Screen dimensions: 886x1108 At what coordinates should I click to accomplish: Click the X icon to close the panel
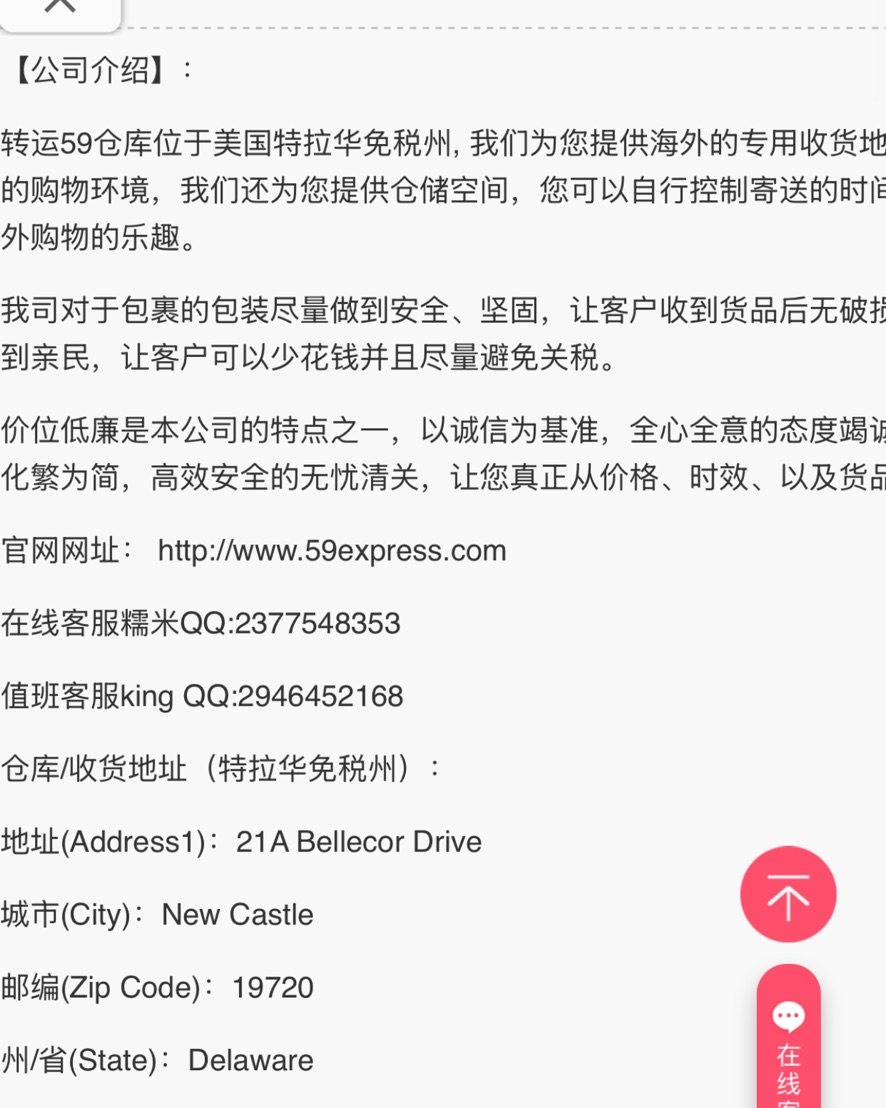click(x=59, y=7)
